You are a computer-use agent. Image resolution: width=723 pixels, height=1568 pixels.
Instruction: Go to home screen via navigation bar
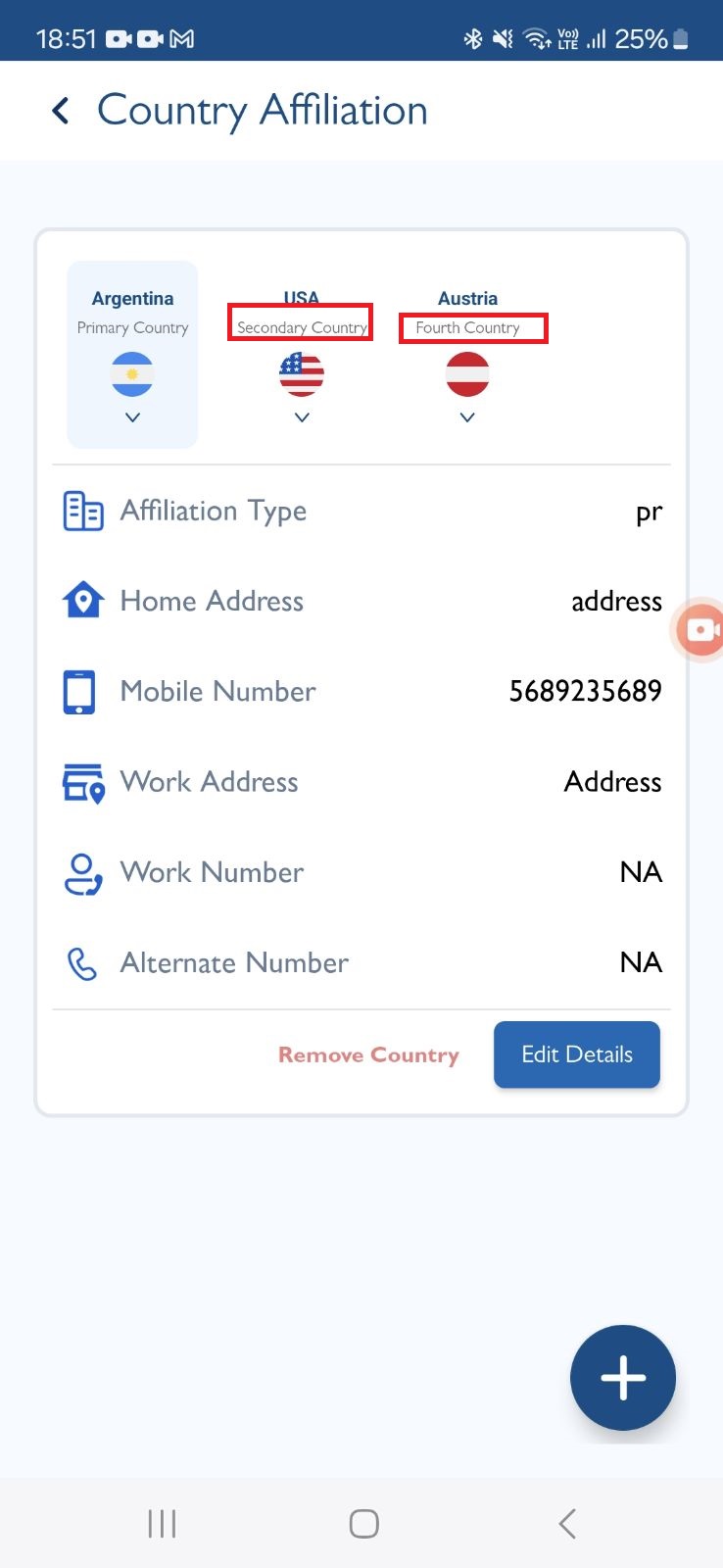click(363, 1524)
